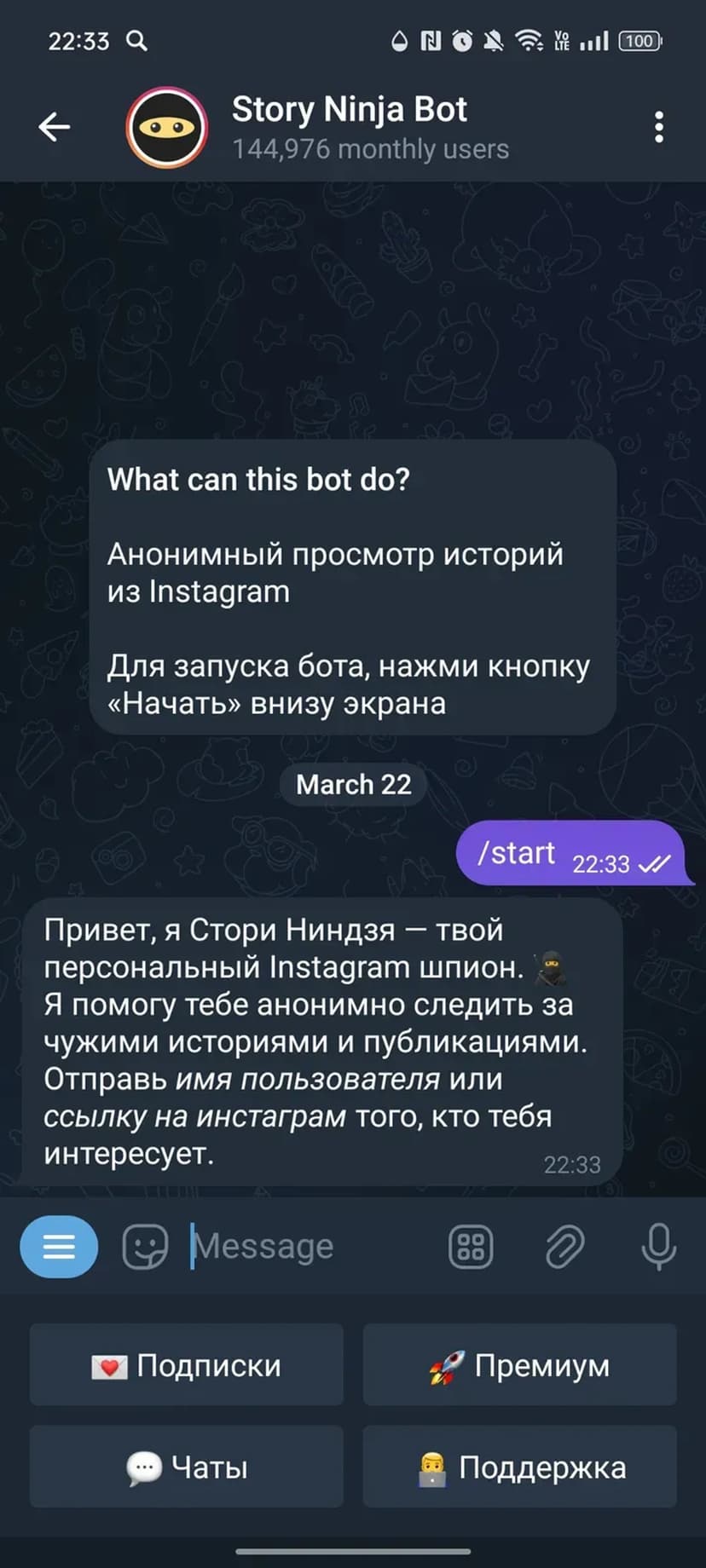This screenshot has height=1568, width=706.
Task: Open the sticker and emoji panel
Action: [145, 1247]
